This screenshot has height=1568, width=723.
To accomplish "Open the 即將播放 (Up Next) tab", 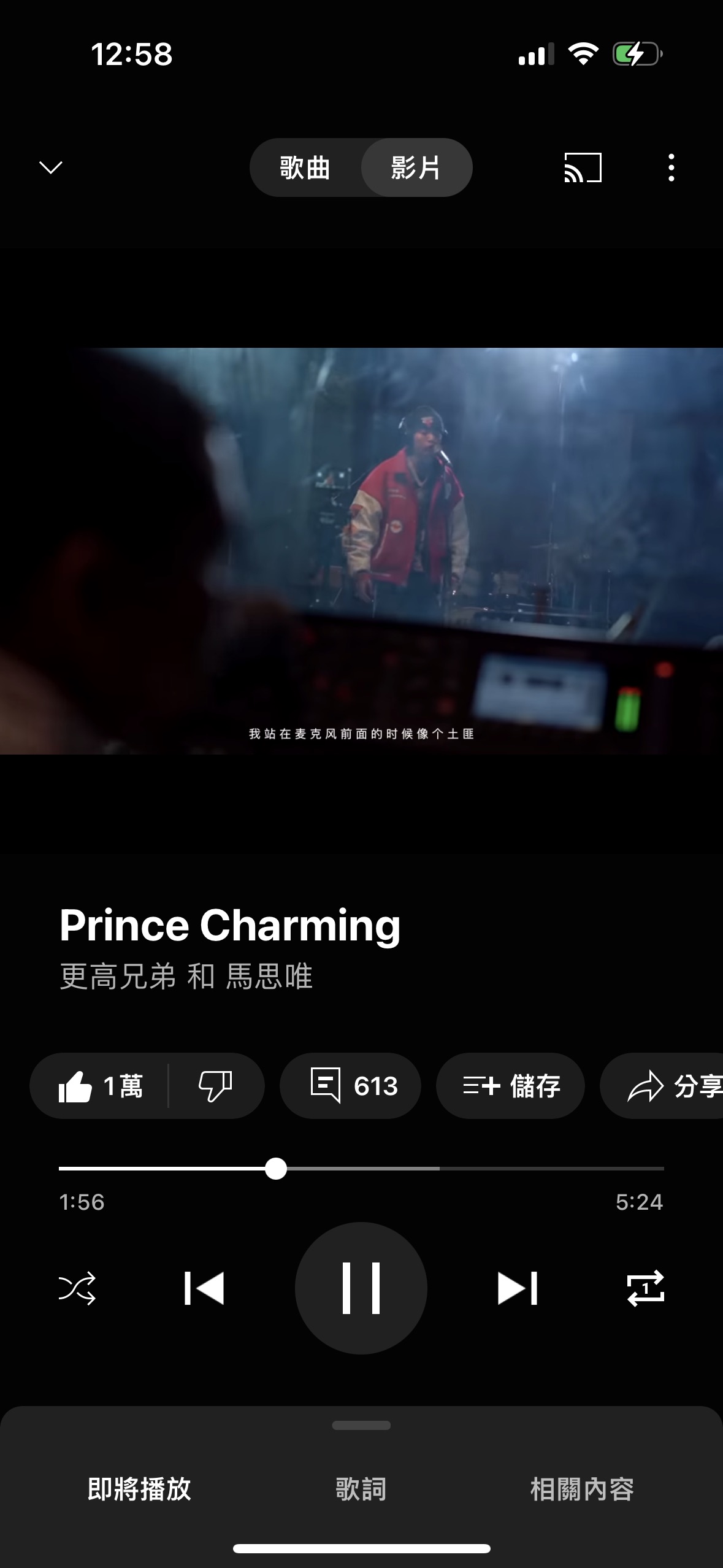I will (140, 1489).
